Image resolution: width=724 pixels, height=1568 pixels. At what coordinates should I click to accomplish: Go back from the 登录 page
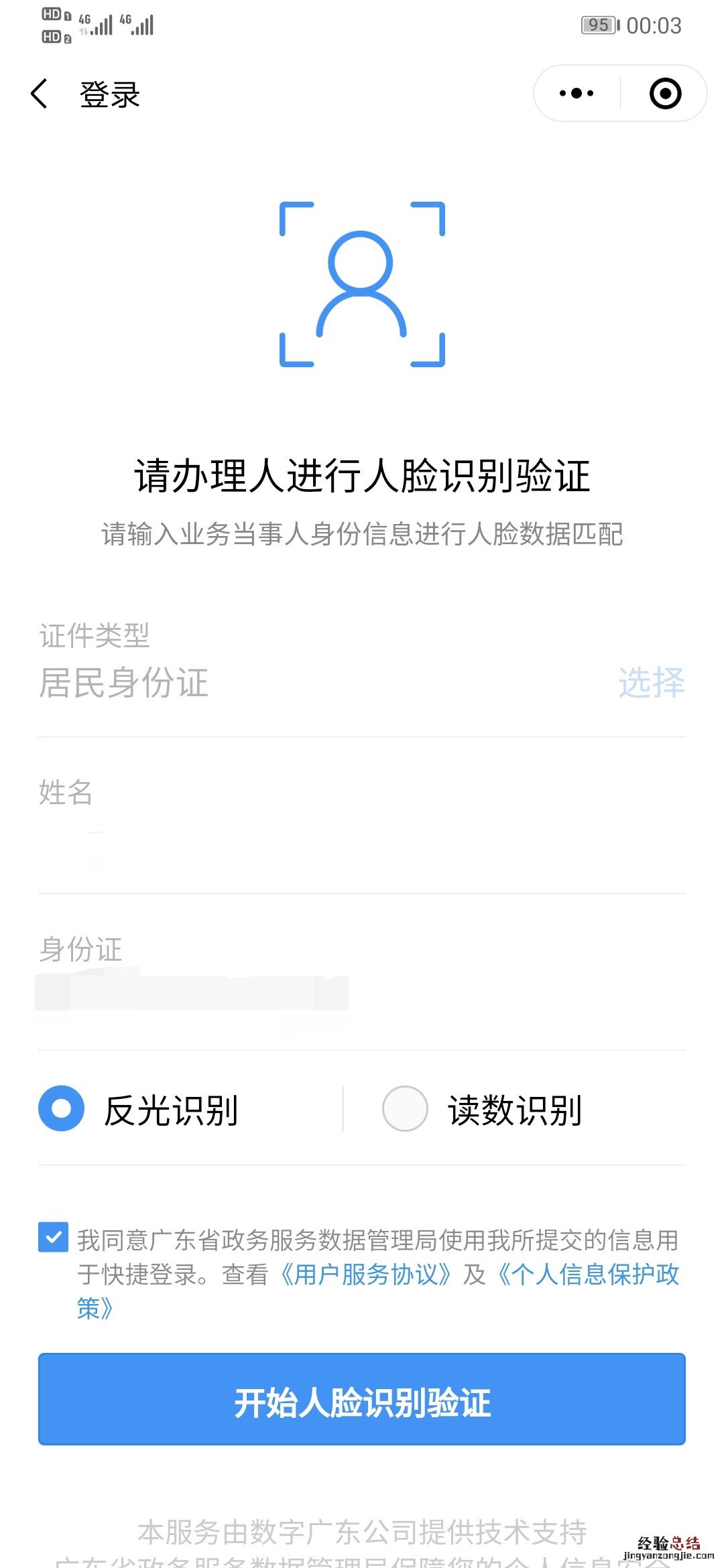pos(40,94)
